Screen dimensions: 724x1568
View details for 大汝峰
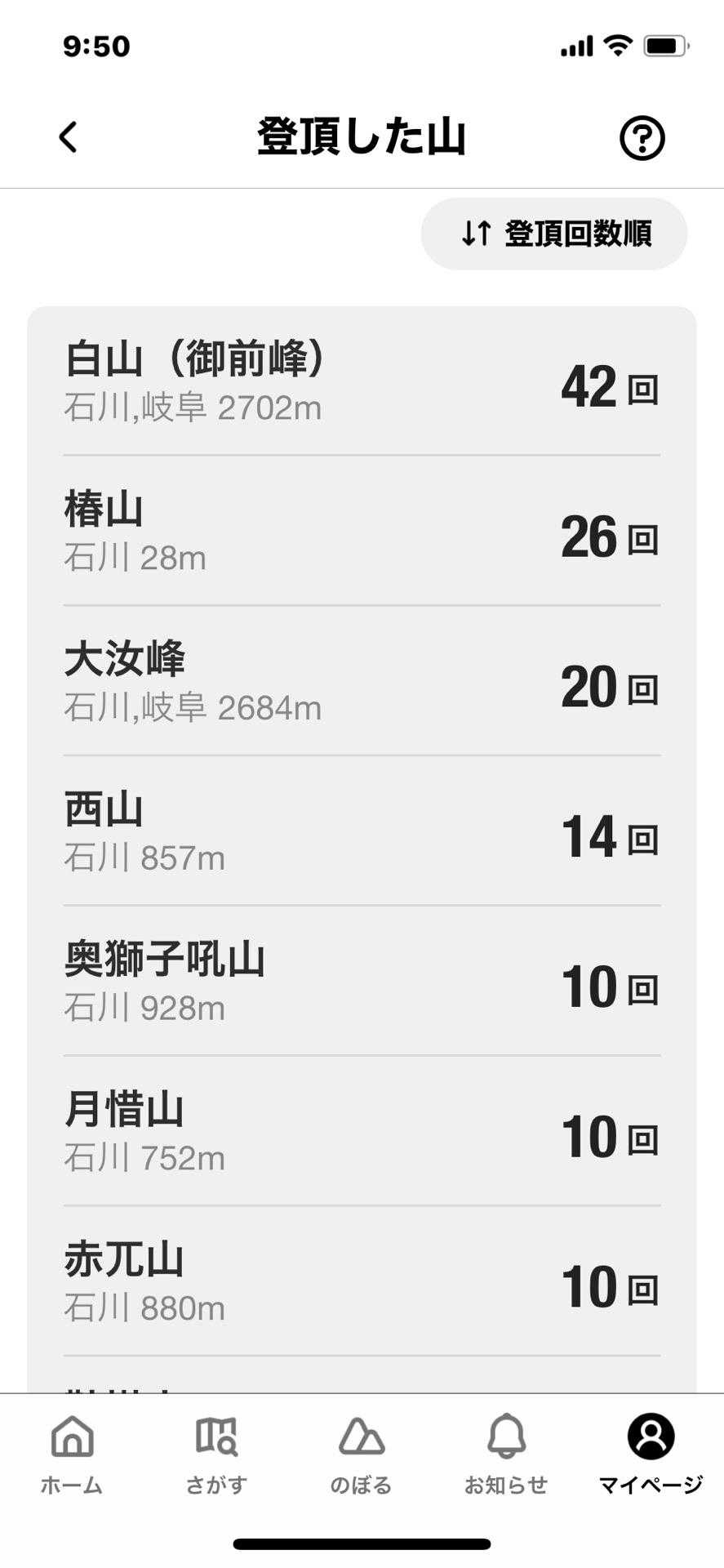pos(362,683)
